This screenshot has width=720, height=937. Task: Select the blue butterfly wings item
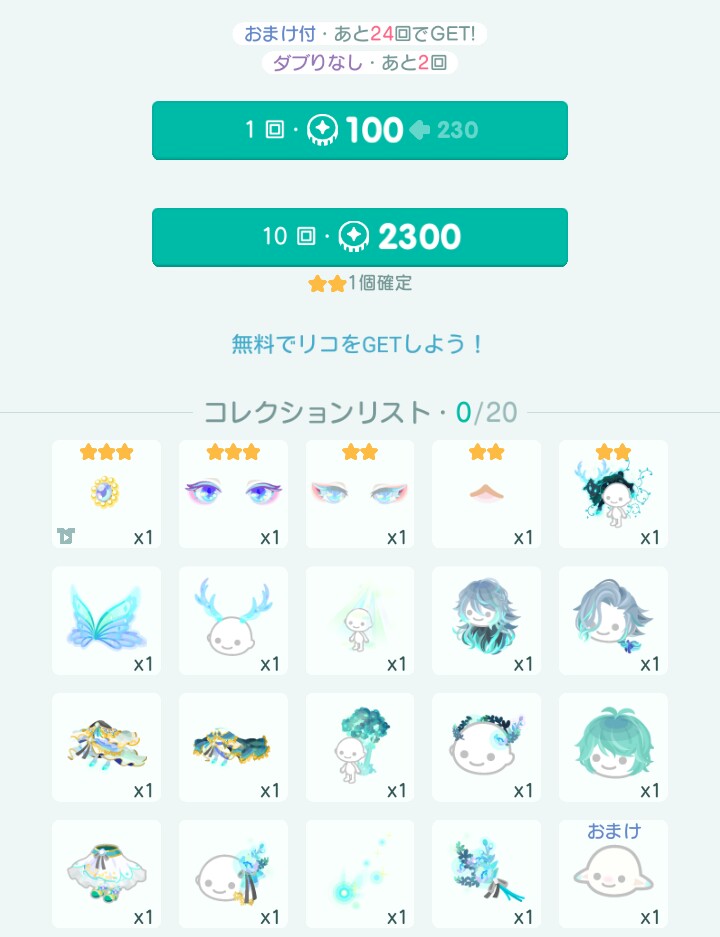click(x=106, y=621)
